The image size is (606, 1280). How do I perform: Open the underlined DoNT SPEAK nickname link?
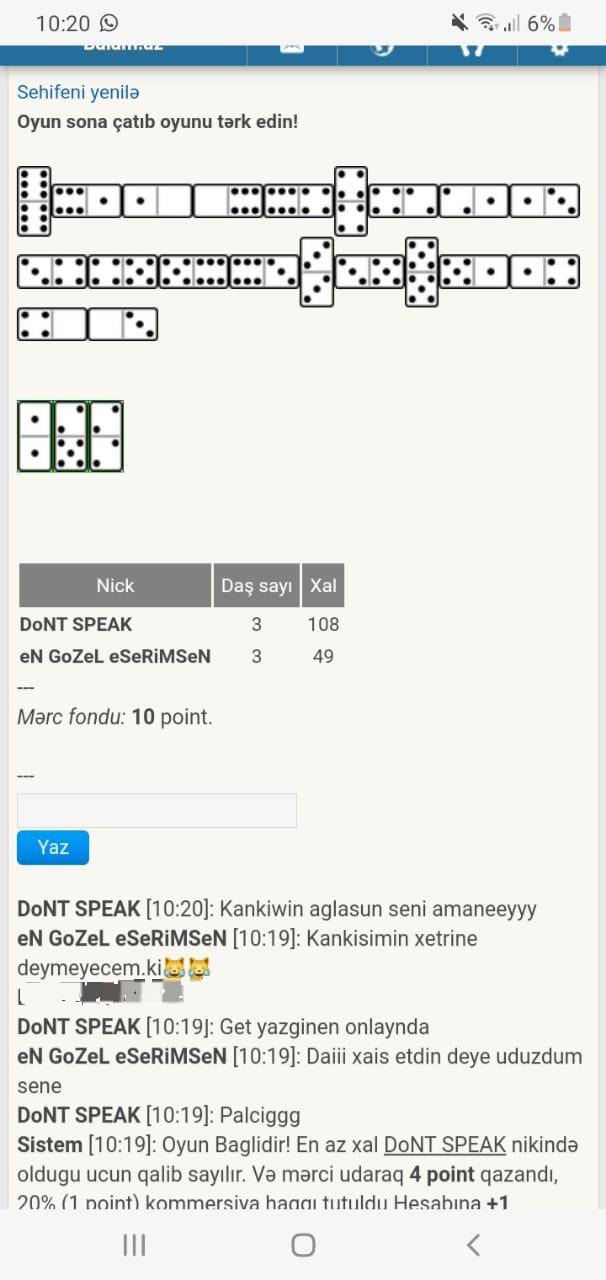click(x=445, y=1144)
